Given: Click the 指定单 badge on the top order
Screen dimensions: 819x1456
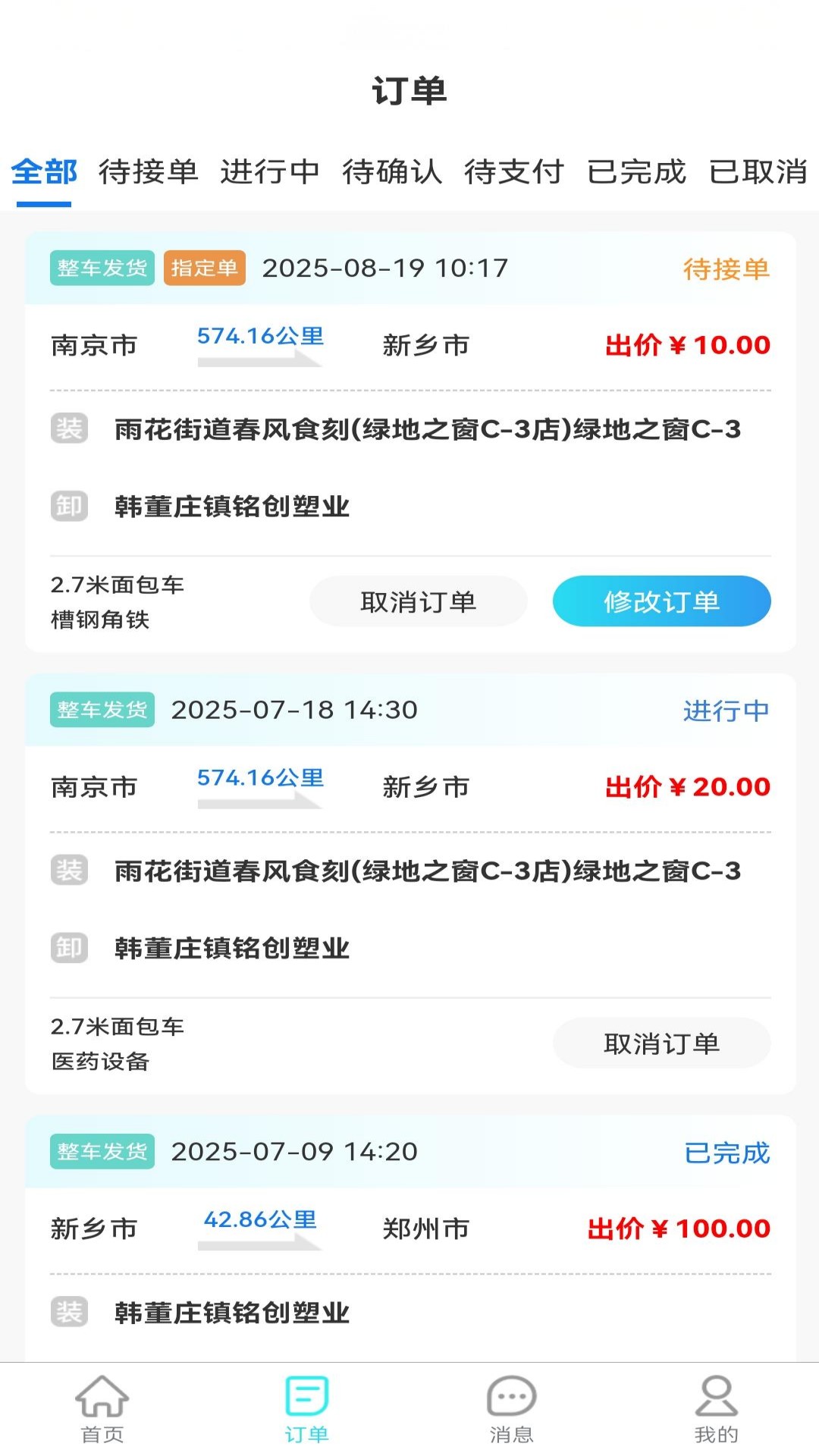Looking at the screenshot, I should 204,267.
